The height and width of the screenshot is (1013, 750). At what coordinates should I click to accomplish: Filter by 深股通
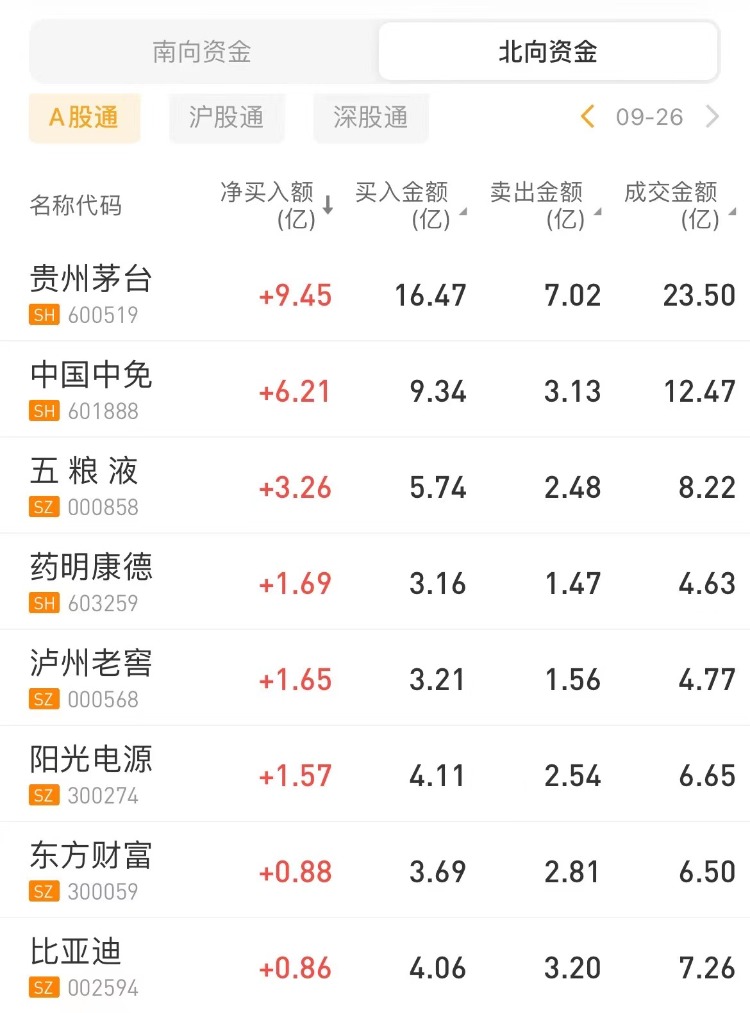point(370,117)
